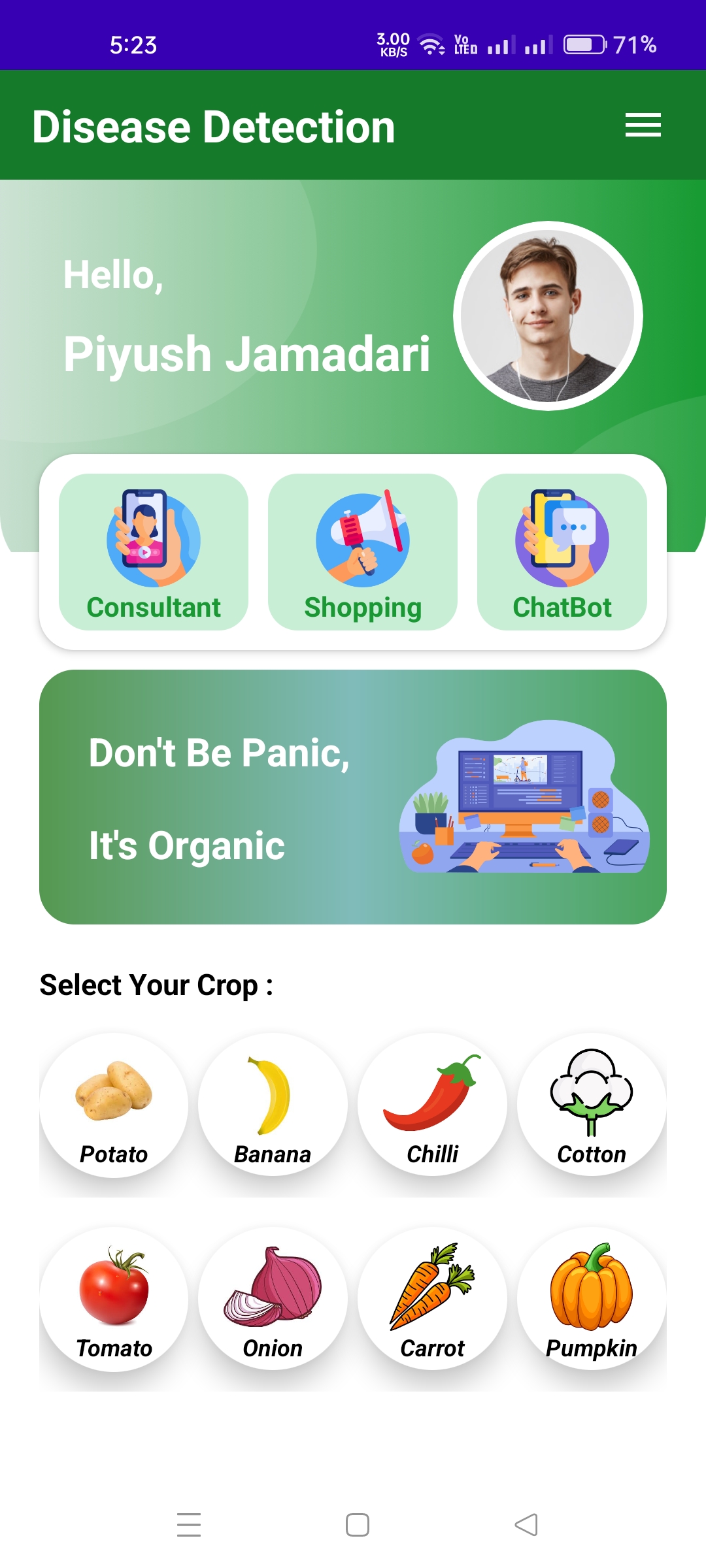Choose the Banana crop
The height and width of the screenshot is (1568, 706).
pos(273,1105)
